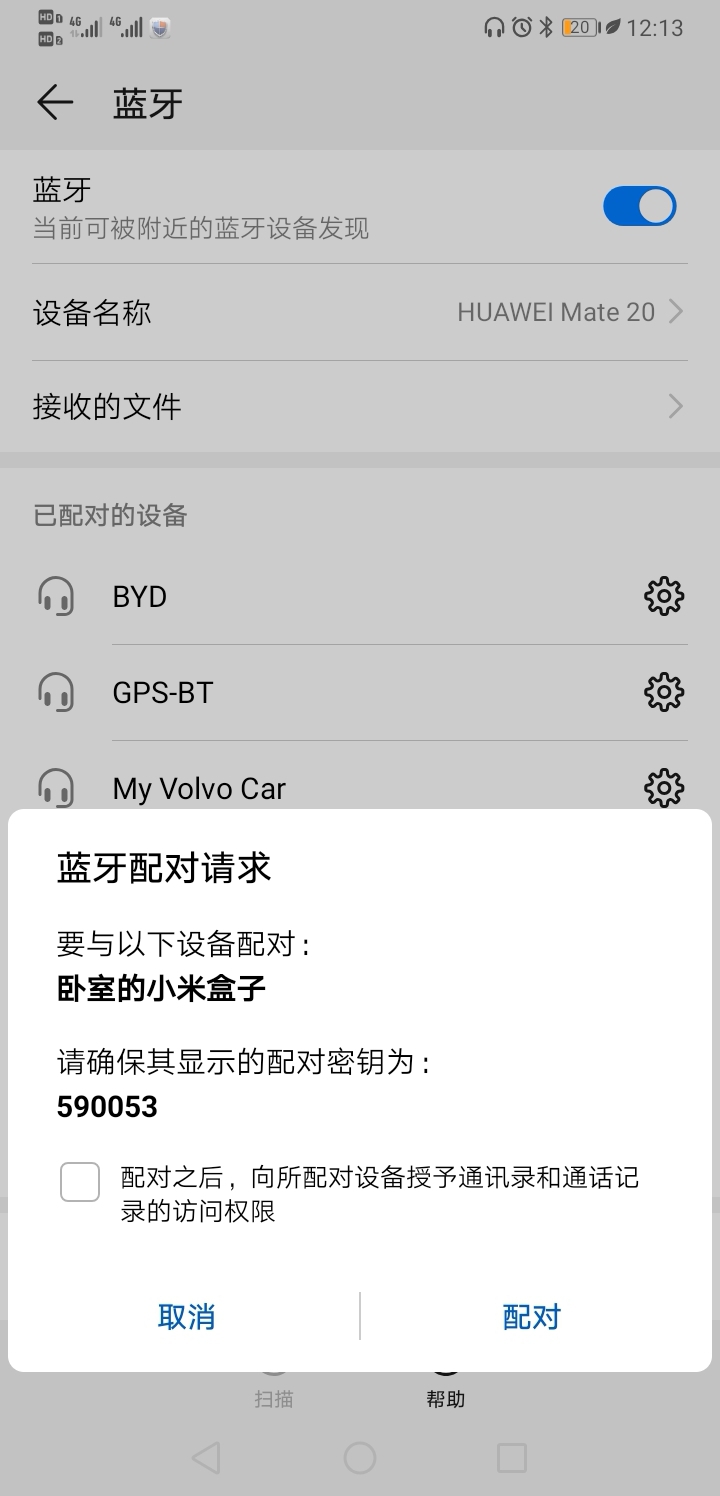This screenshot has height=1496, width=720.
Task: Expand the 设备名称 device name row
Action: 360,312
